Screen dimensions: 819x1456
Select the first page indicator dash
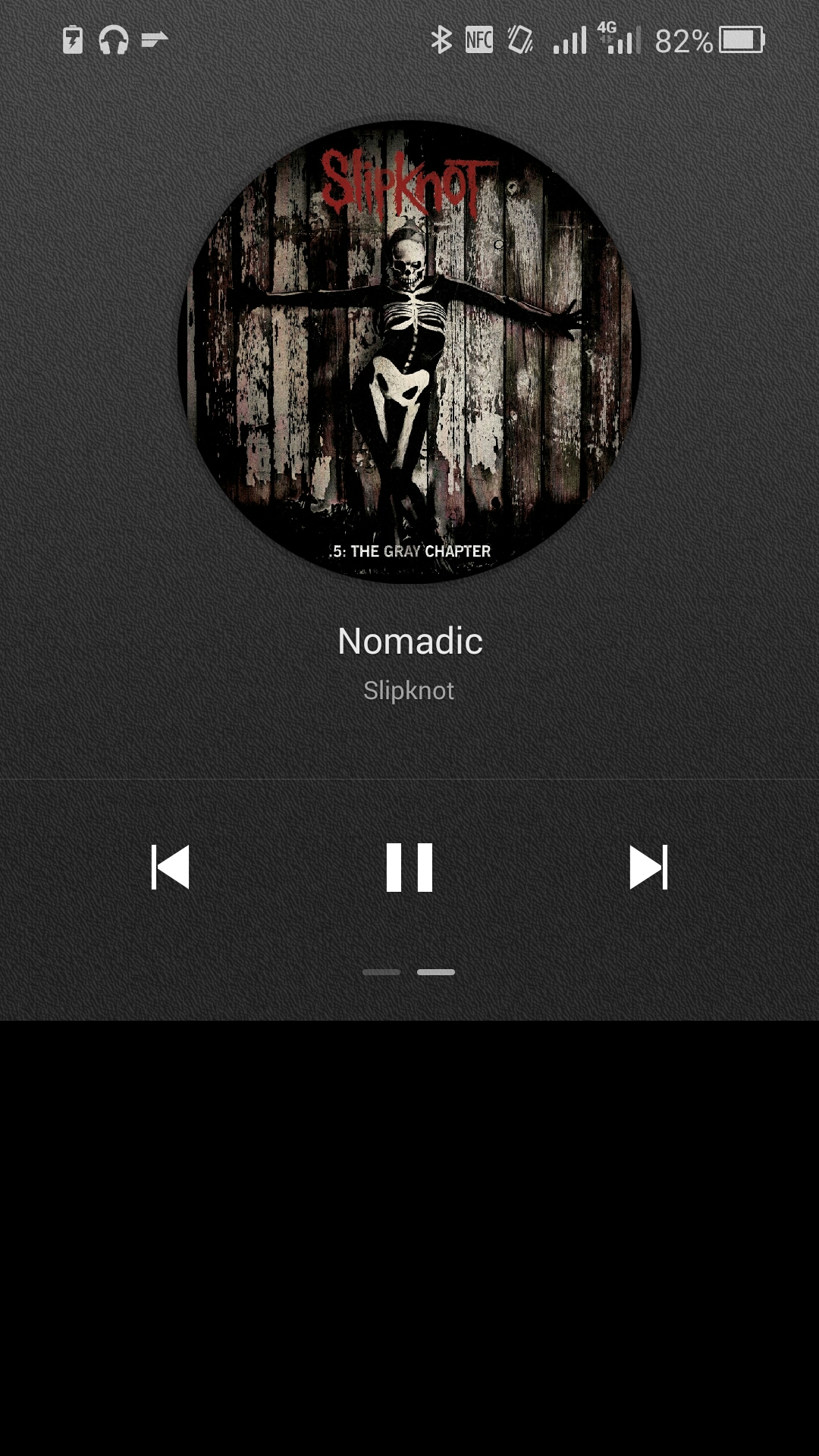381,972
